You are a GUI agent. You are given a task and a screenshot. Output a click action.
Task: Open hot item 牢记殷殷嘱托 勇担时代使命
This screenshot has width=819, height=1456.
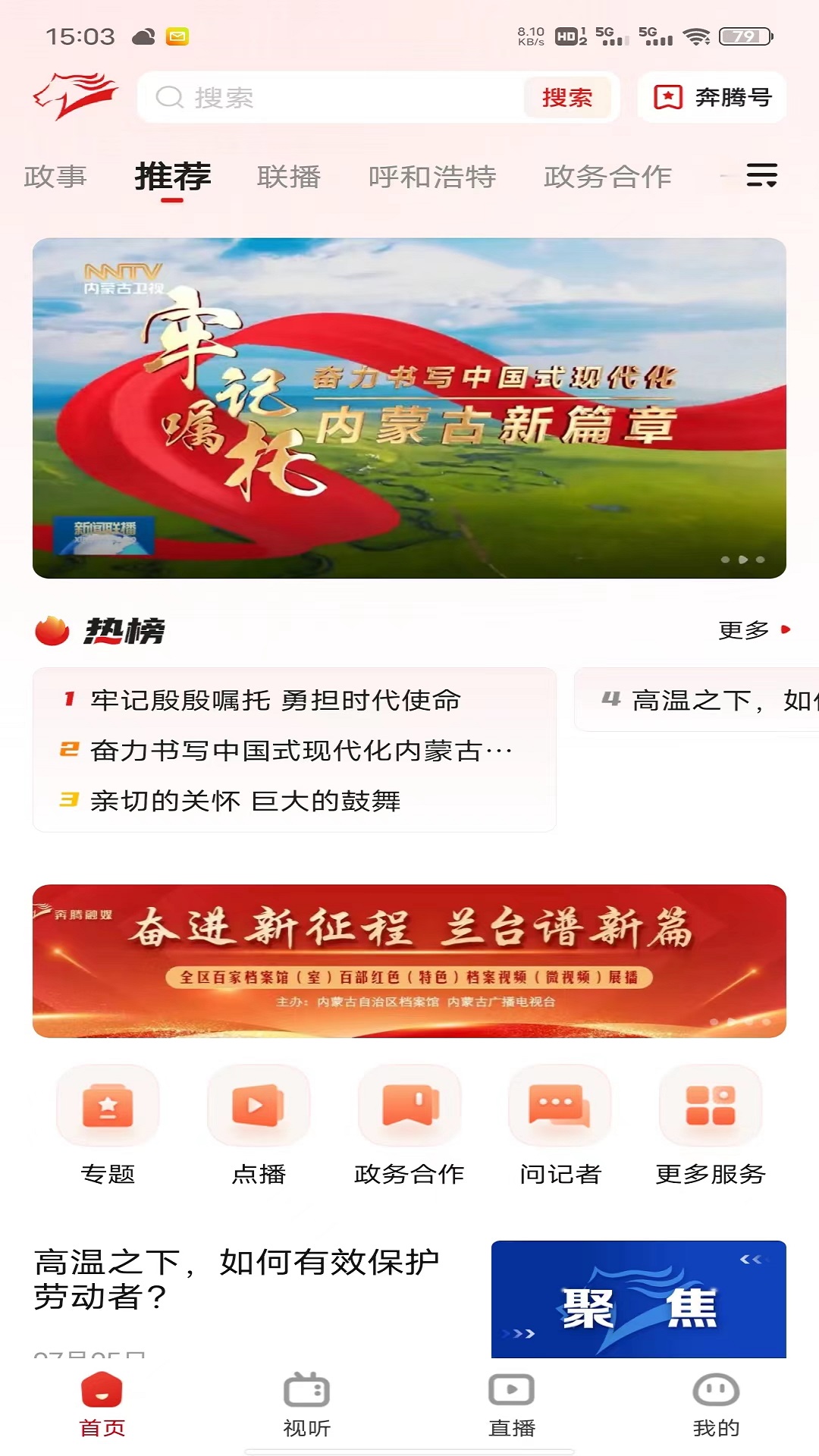pos(275,700)
